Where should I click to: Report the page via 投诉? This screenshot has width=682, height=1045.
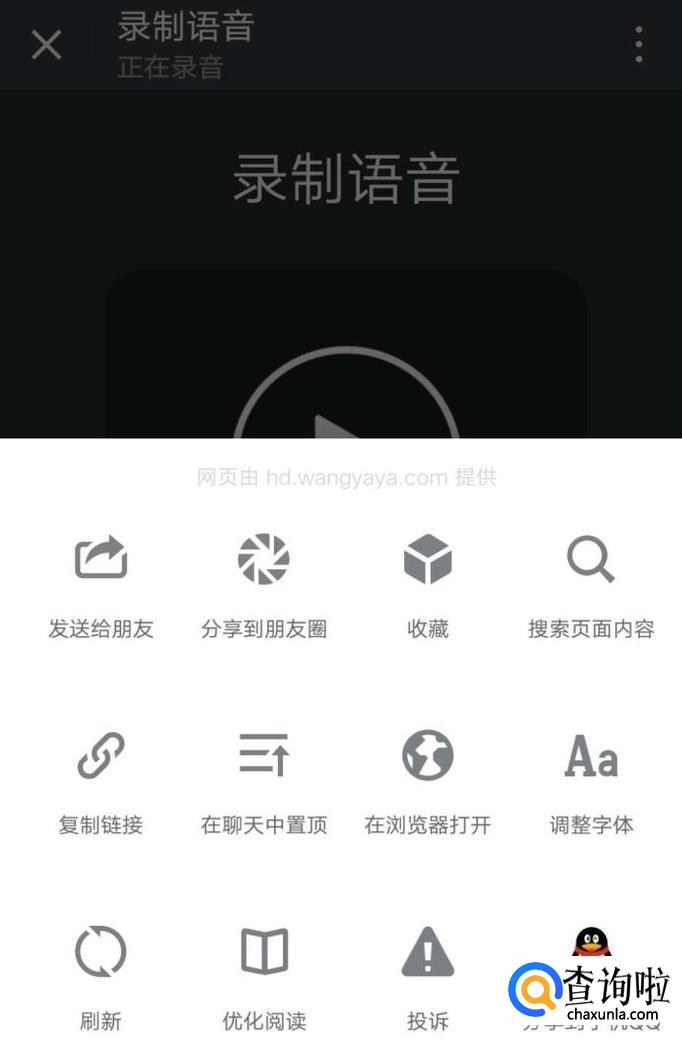[427, 952]
